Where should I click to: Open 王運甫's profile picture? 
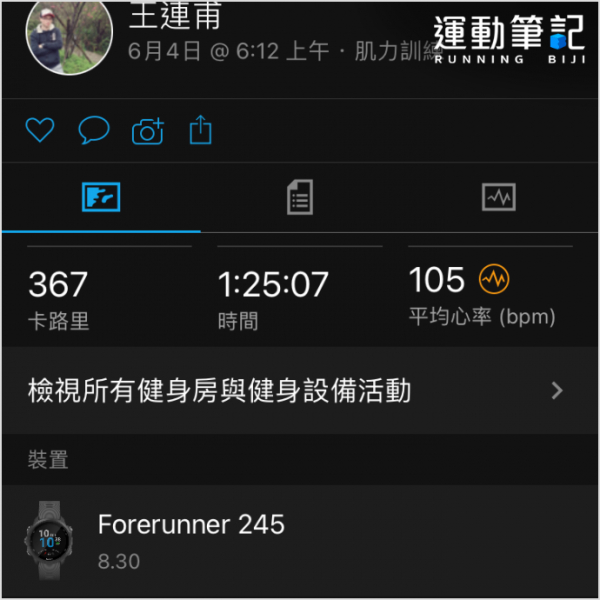point(68,37)
